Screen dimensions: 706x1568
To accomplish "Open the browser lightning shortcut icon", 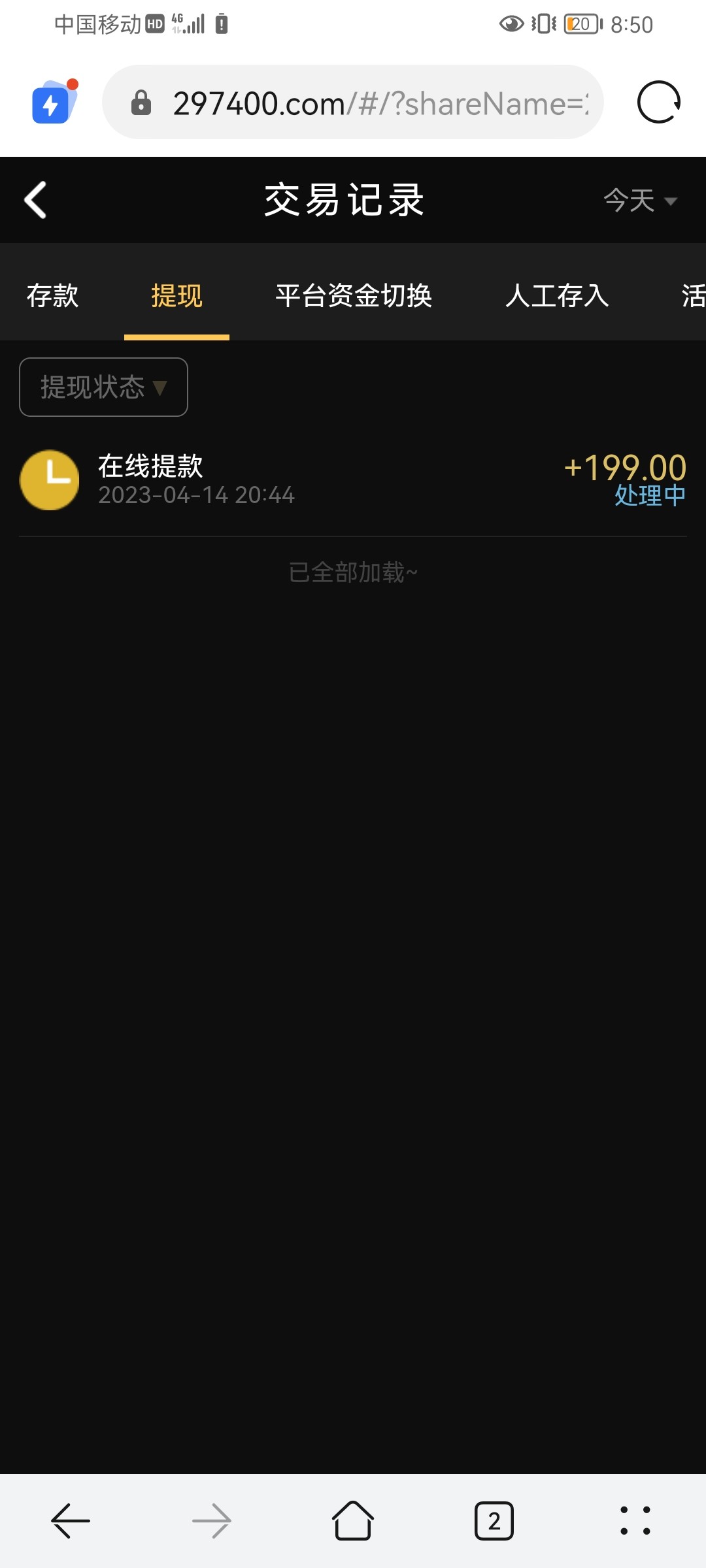I will pyautogui.click(x=54, y=103).
